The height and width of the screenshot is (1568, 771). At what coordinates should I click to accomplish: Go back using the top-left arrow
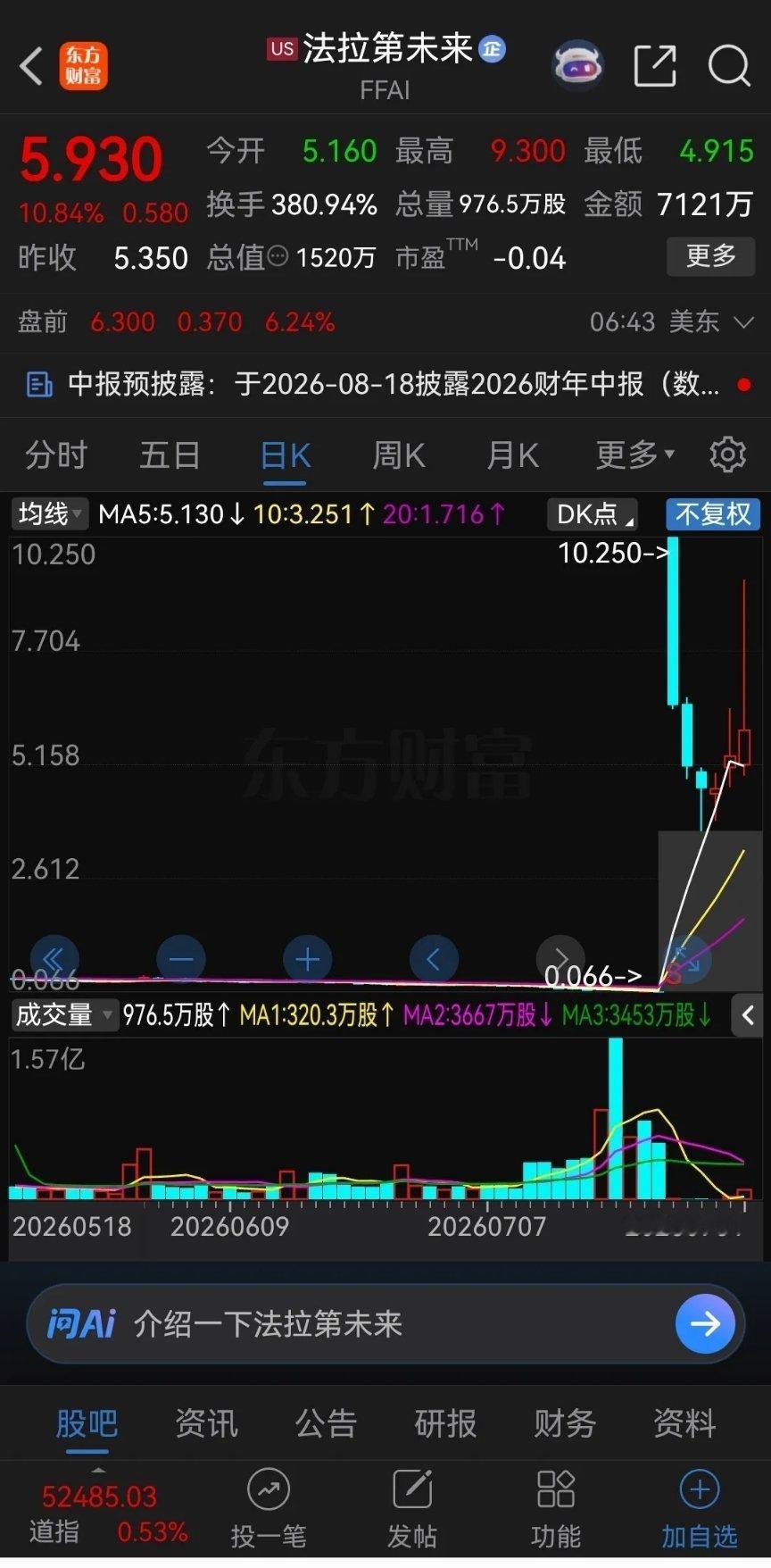point(31,66)
